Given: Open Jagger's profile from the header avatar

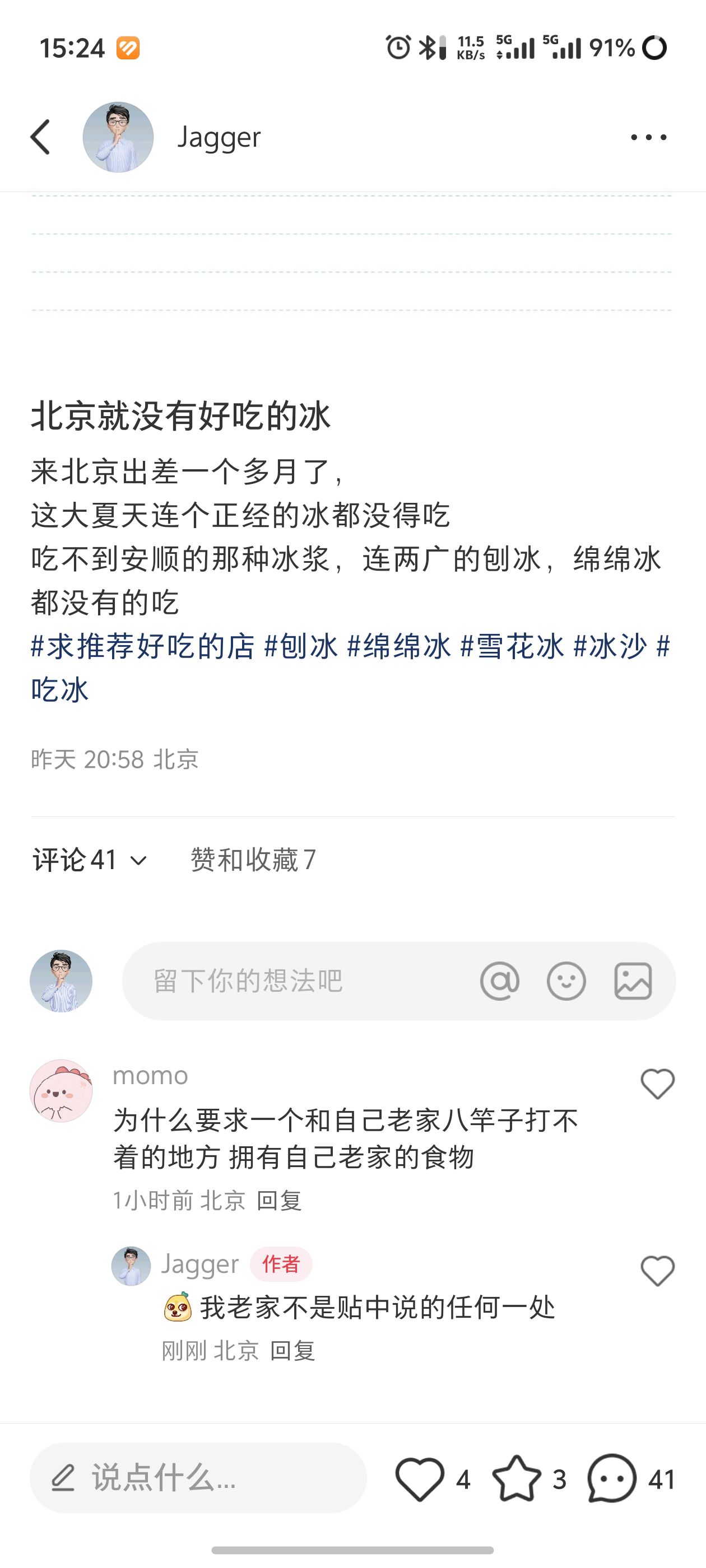Looking at the screenshot, I should (x=118, y=137).
